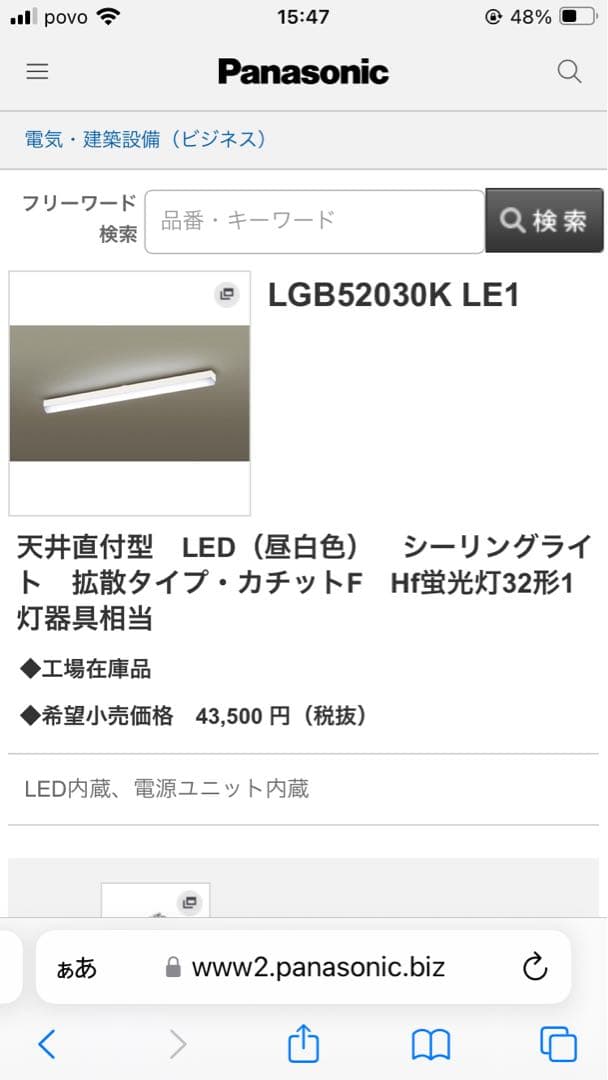Enlarge the LGB52030K LE1 product image

(x=227, y=294)
